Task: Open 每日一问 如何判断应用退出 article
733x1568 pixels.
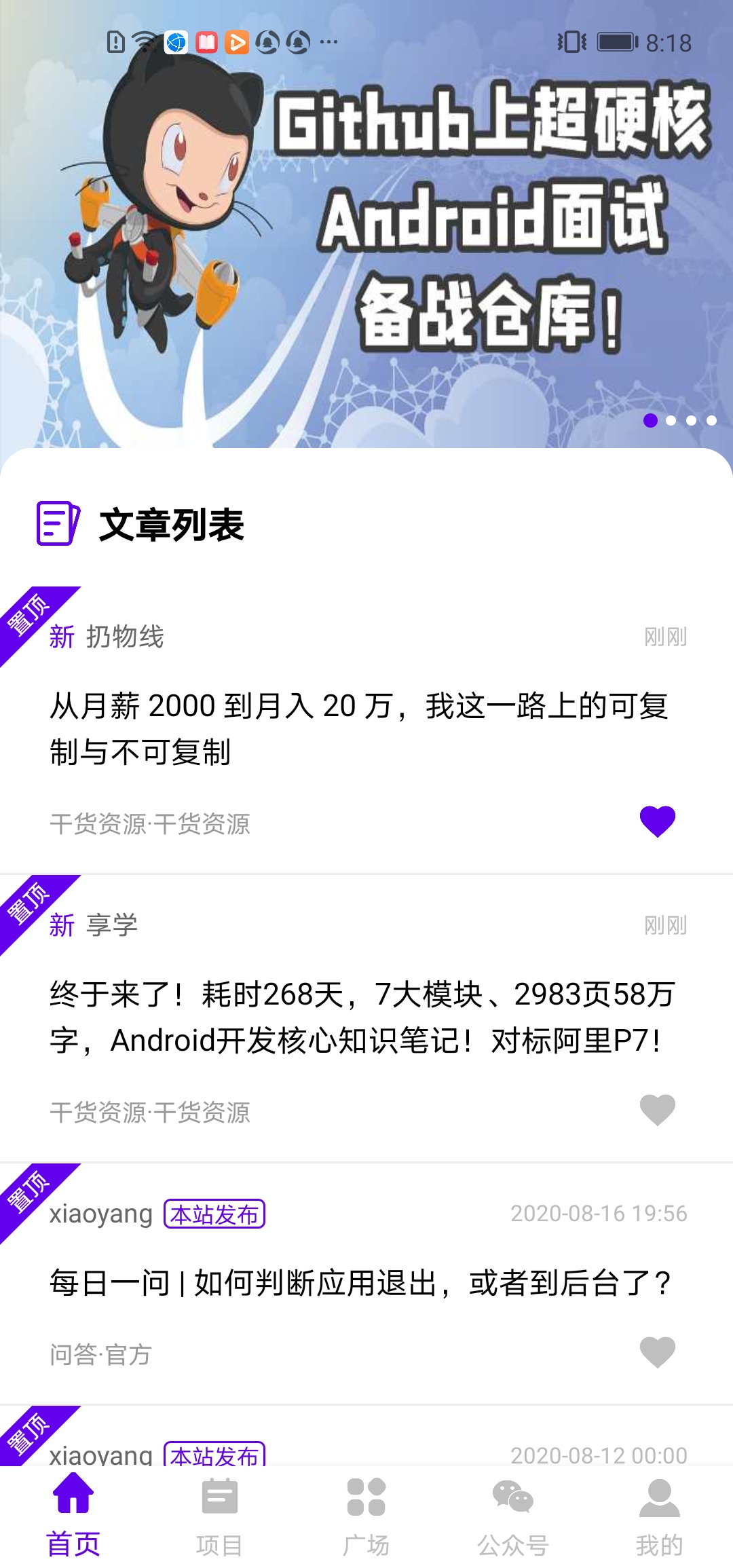Action: (360, 1283)
